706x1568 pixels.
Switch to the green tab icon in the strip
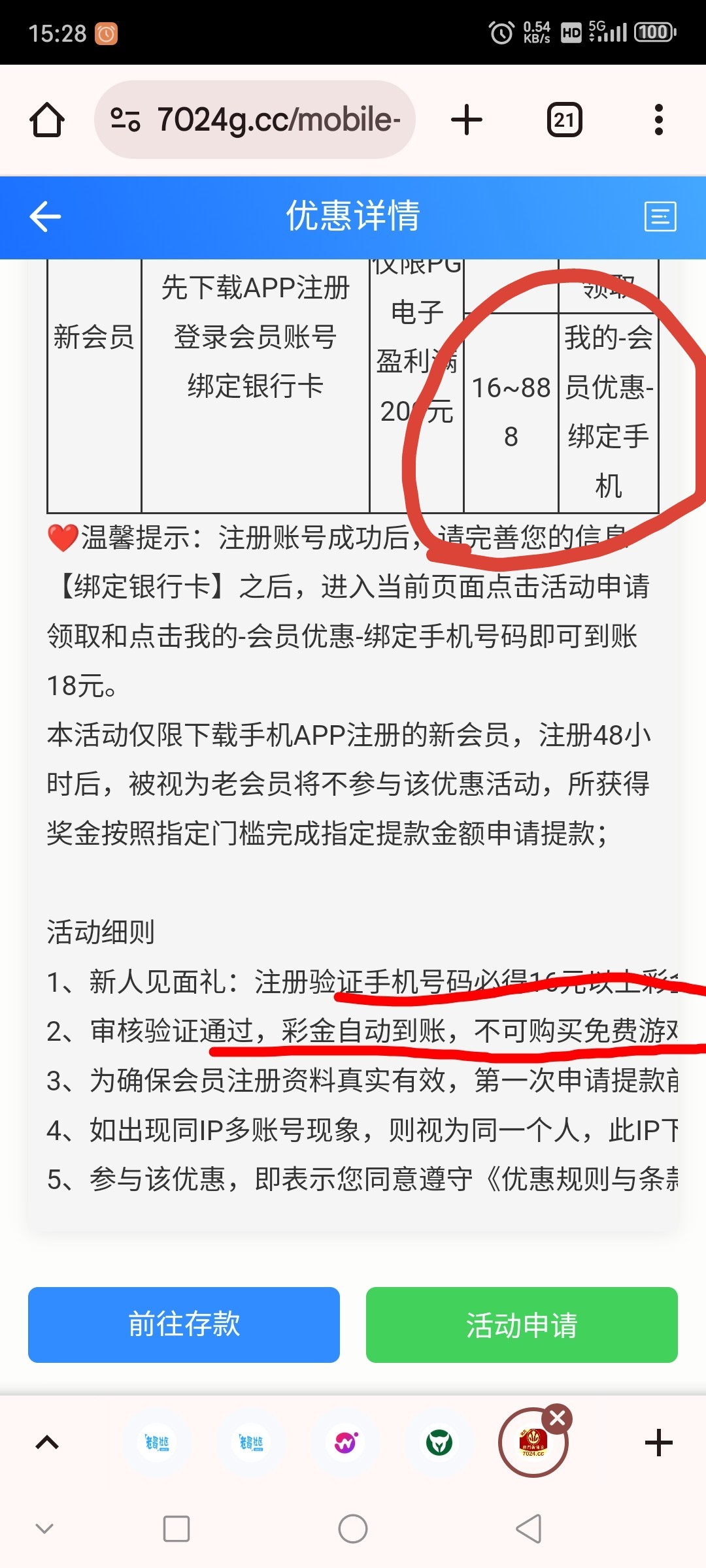coord(439,1443)
